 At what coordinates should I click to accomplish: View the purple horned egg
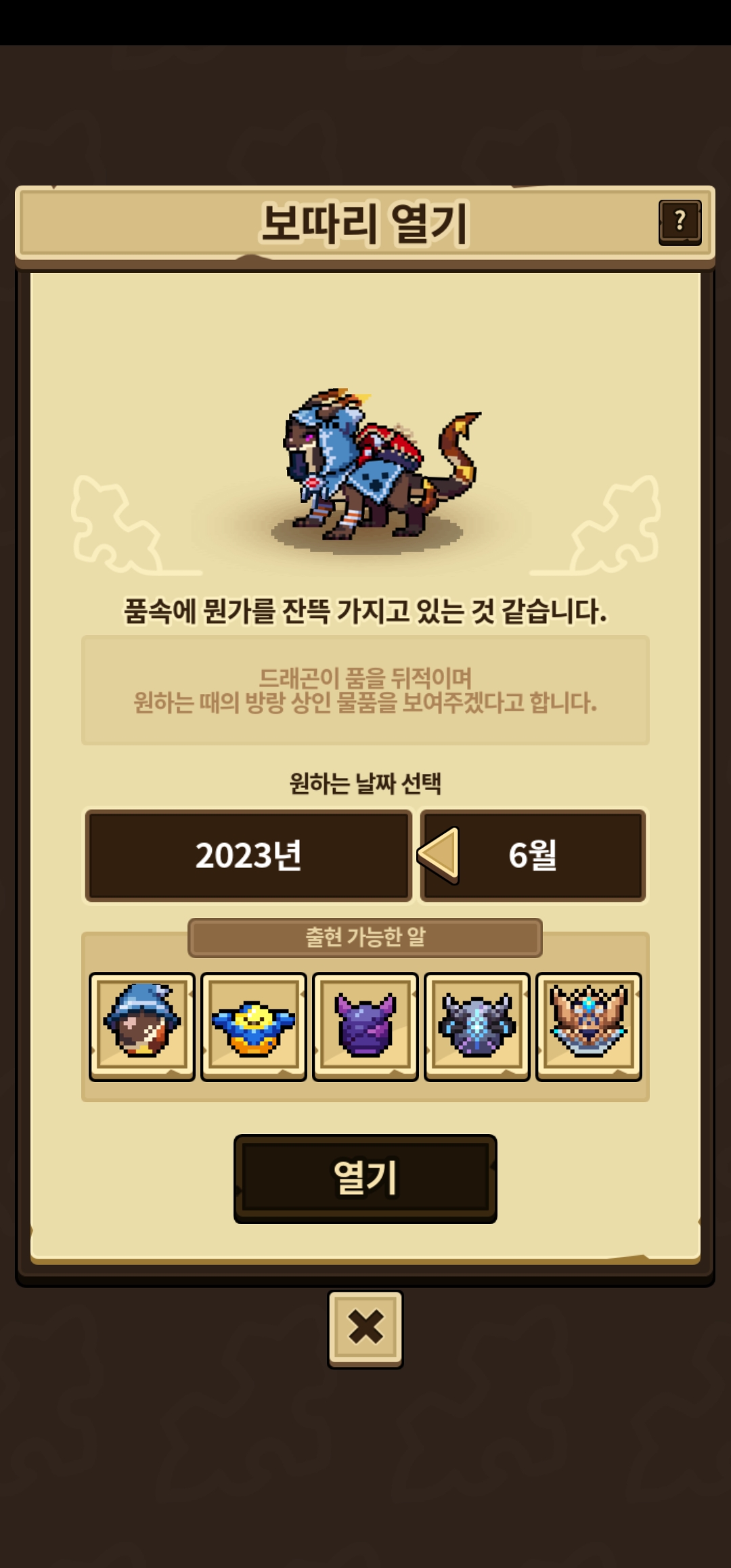click(x=365, y=1026)
